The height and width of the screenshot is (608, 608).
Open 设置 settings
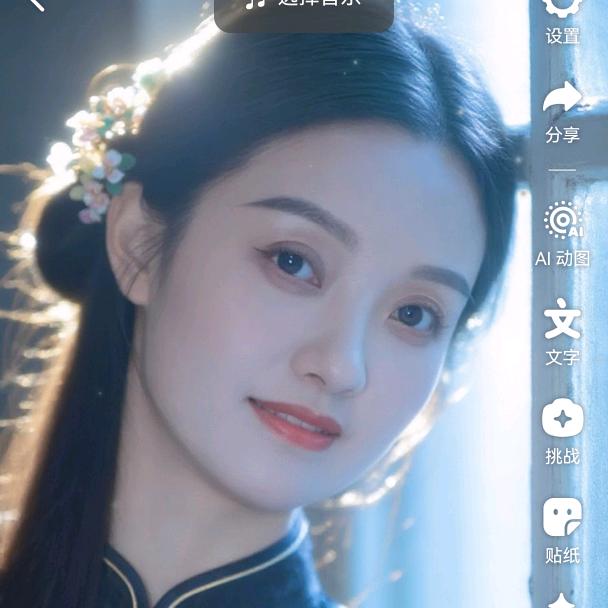pos(562,18)
